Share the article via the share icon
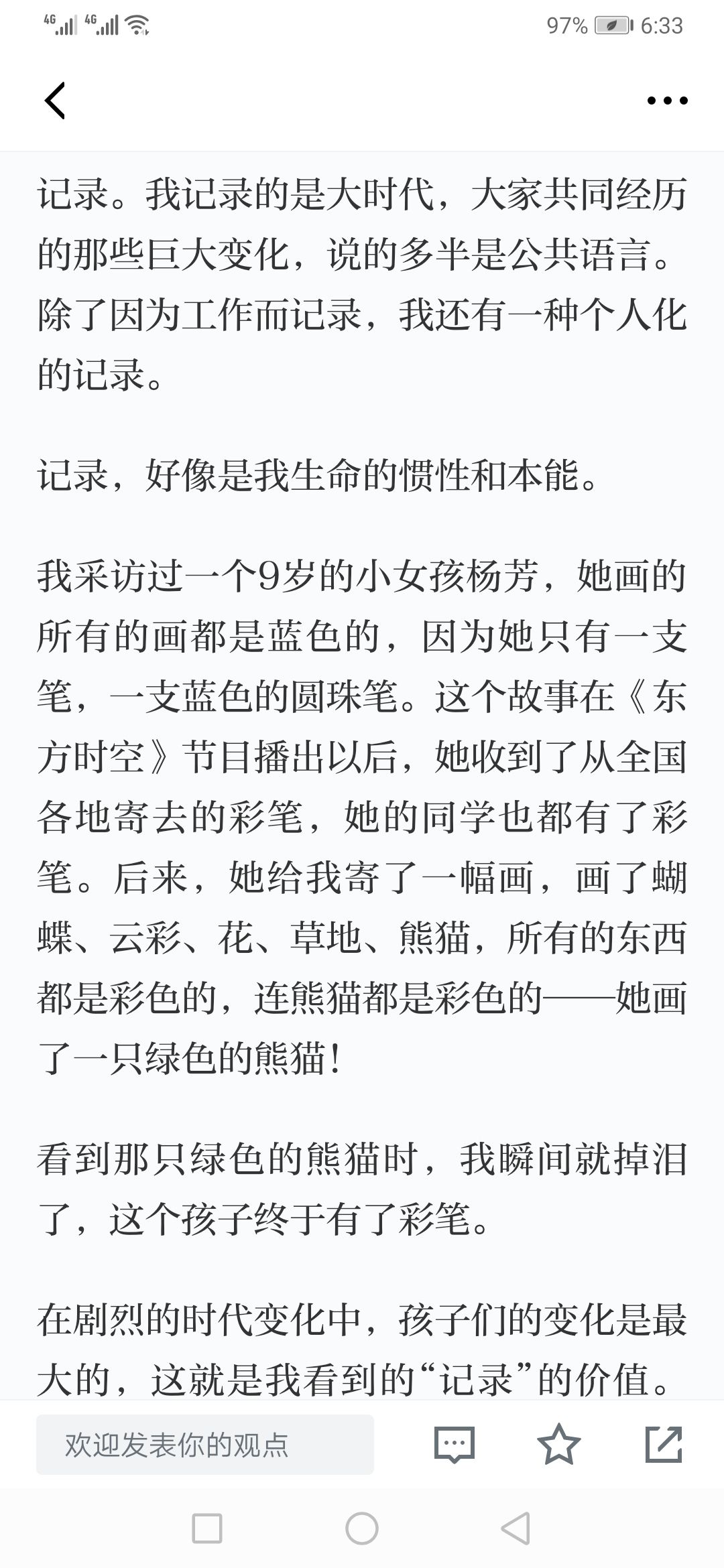This screenshot has height=1568, width=724. [664, 1444]
